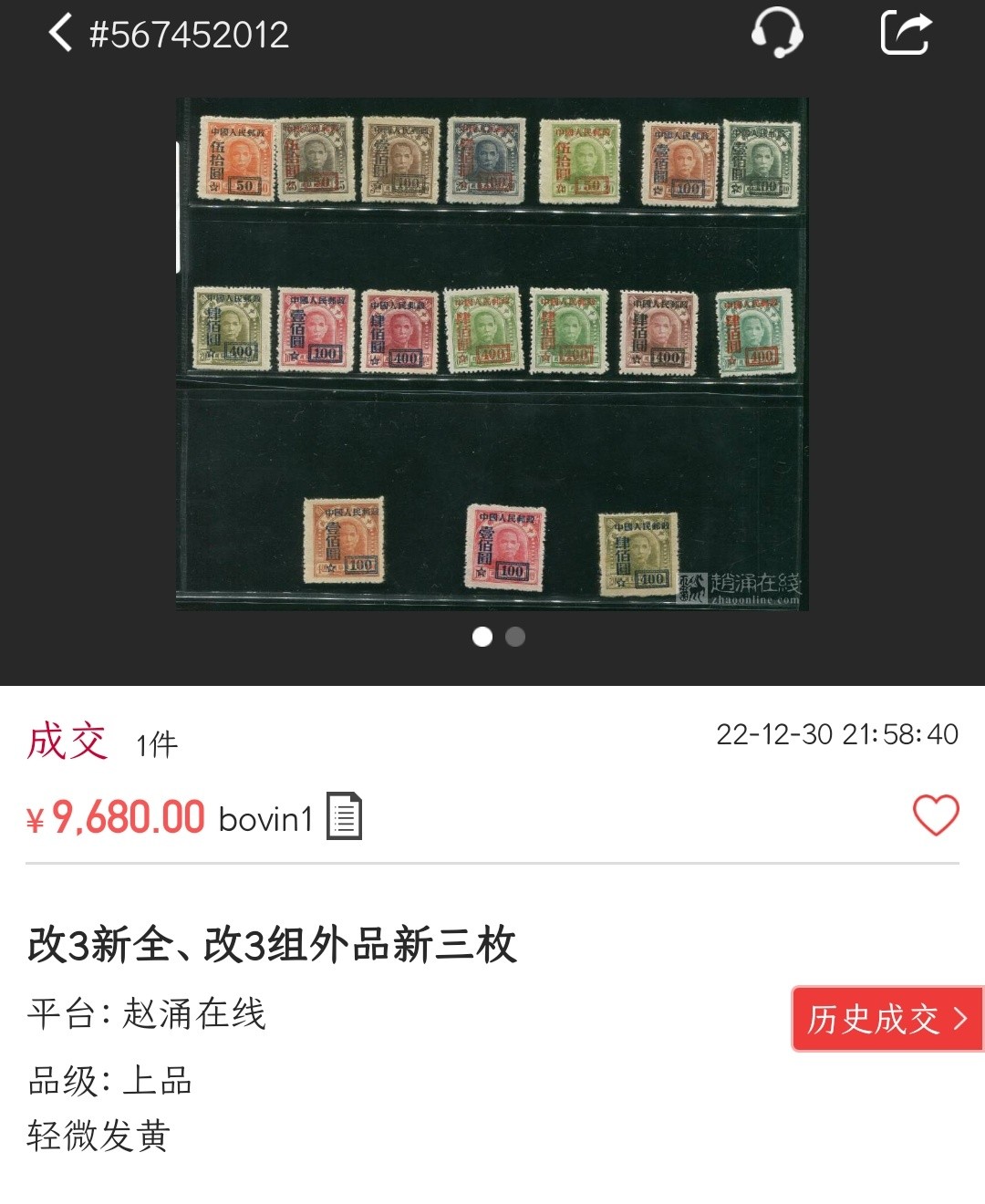This screenshot has height=1204, width=985.
Task: Jump to the second image dot
Action: (x=515, y=637)
